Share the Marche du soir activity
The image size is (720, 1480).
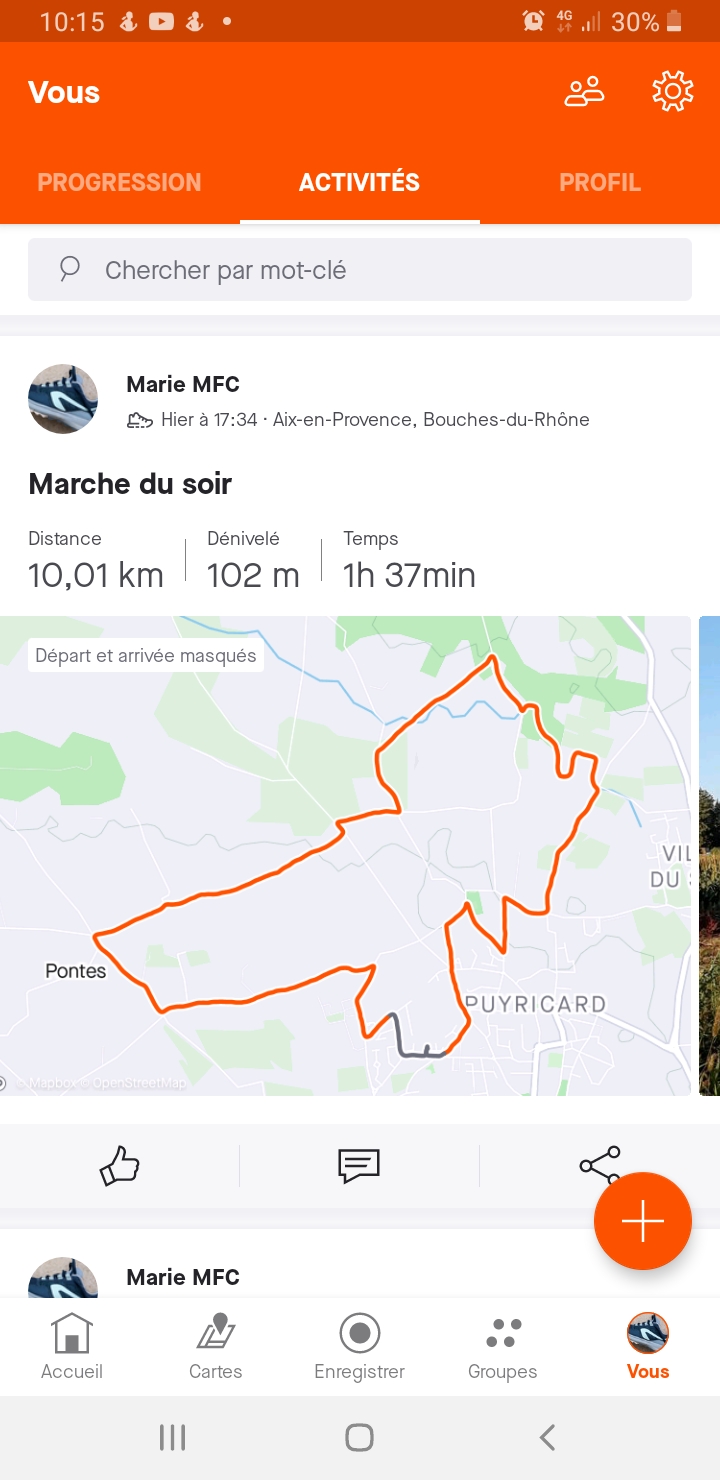click(x=600, y=1166)
